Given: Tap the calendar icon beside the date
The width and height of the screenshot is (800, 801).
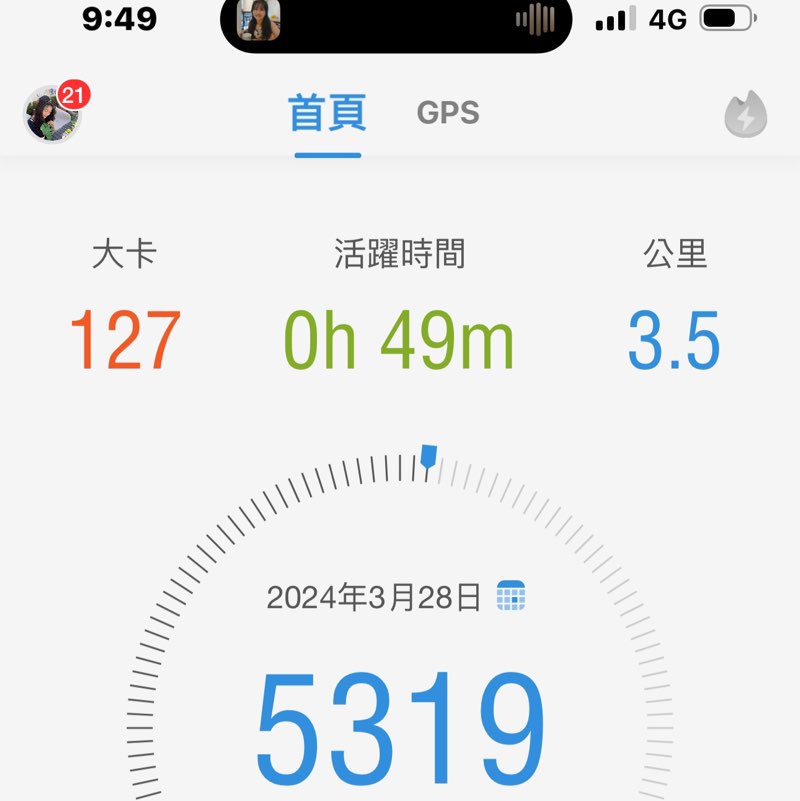Looking at the screenshot, I should coord(510,597).
